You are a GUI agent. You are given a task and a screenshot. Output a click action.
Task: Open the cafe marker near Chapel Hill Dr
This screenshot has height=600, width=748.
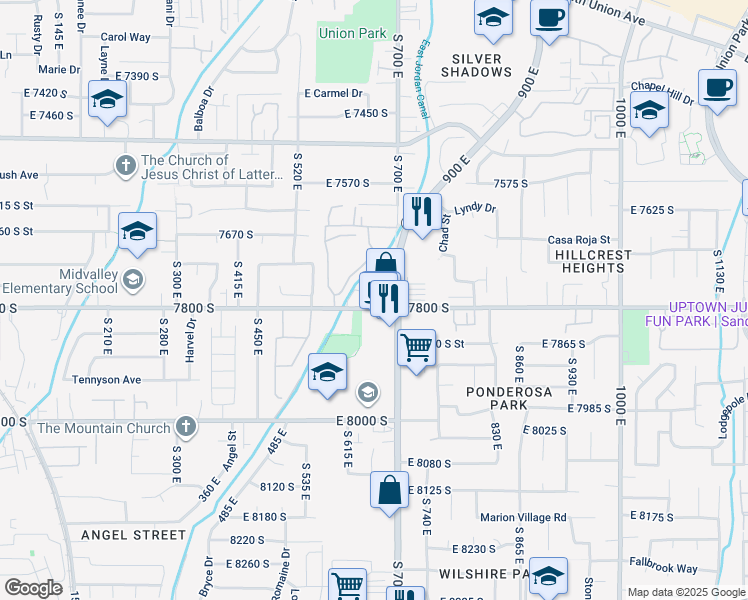717,88
